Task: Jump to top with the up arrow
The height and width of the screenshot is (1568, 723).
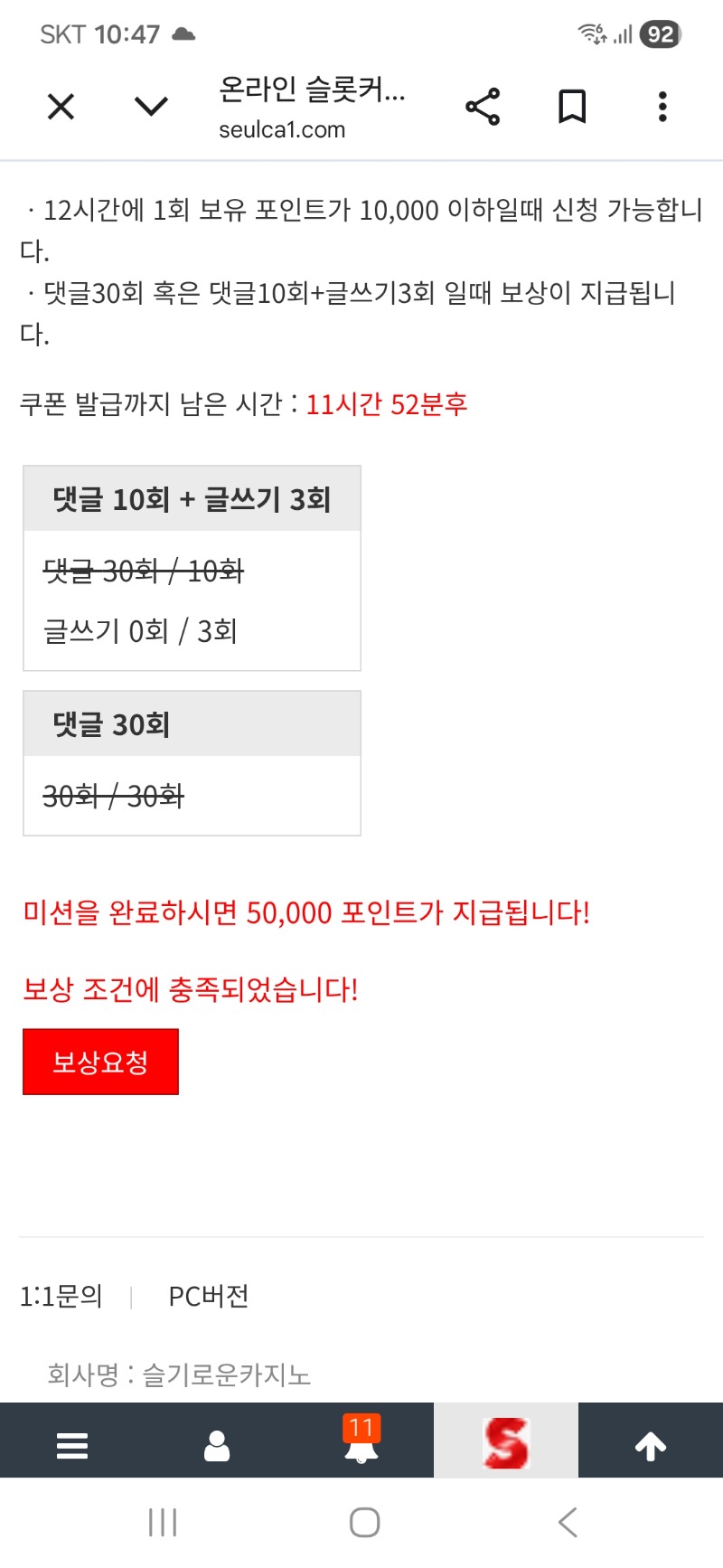Action: 651,1445
